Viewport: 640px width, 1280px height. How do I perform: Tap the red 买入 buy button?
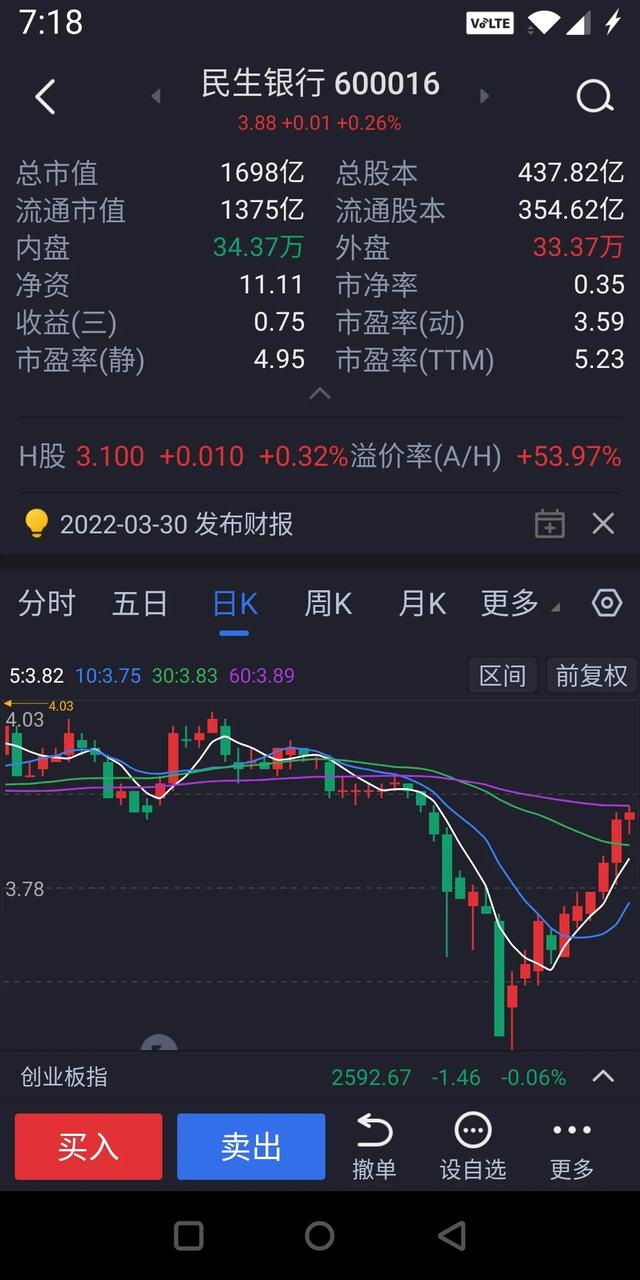tap(88, 1147)
